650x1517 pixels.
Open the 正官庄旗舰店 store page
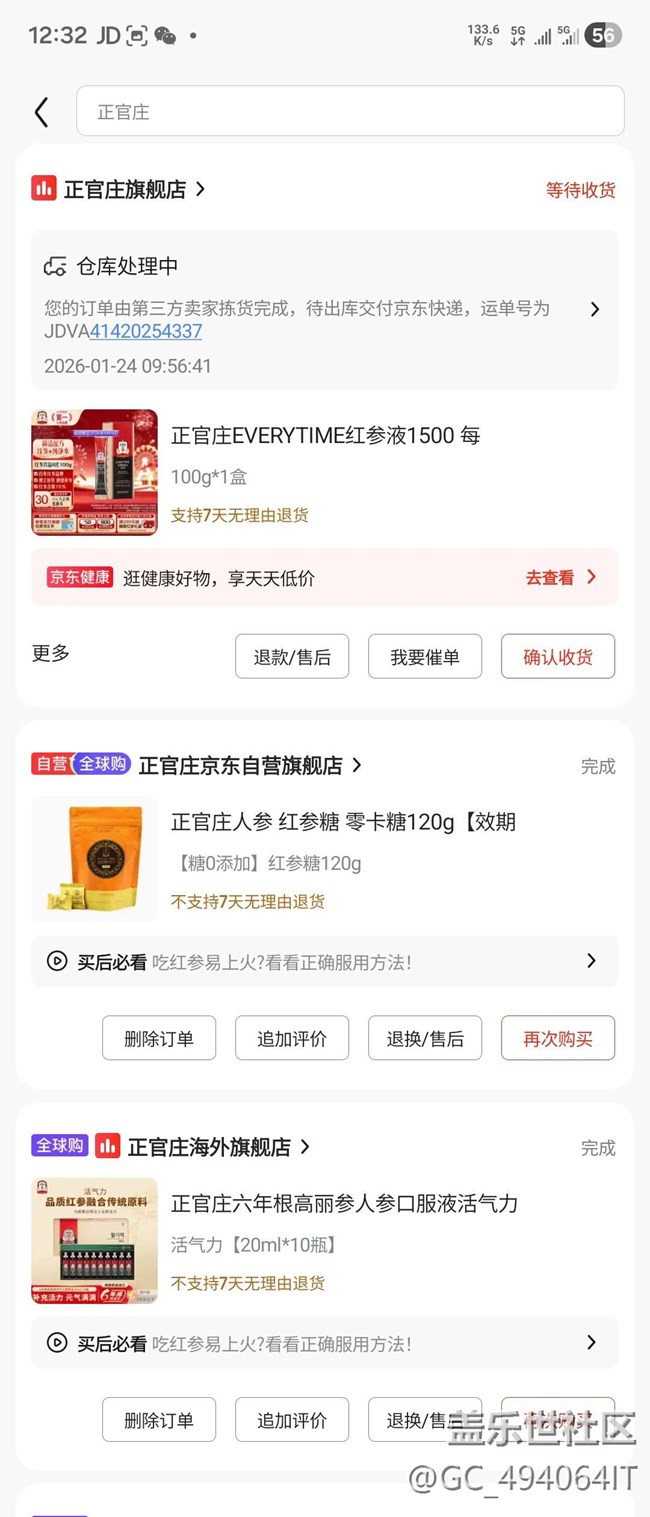(x=125, y=189)
